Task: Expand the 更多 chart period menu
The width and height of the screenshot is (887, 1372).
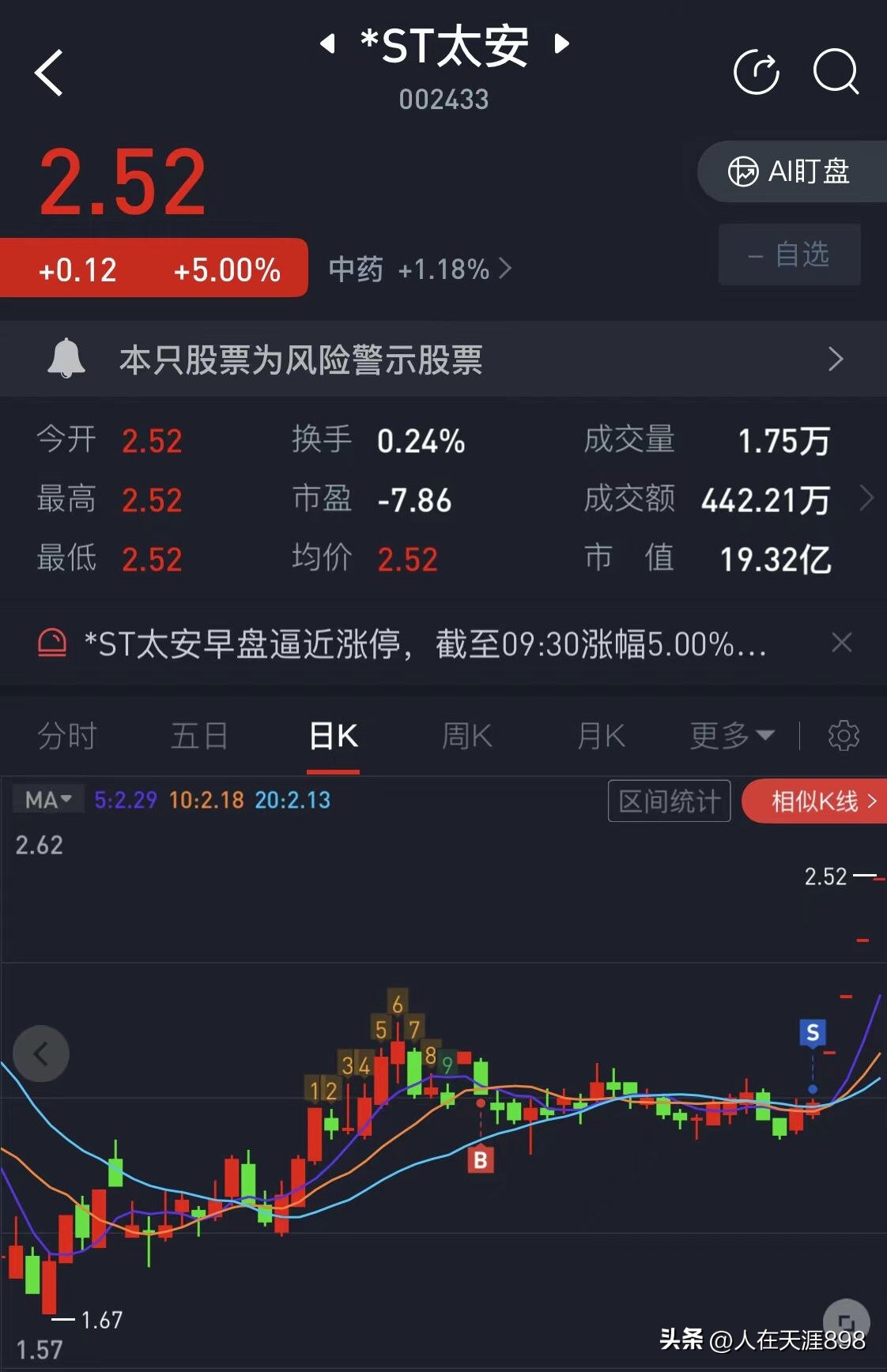Action: tap(731, 735)
